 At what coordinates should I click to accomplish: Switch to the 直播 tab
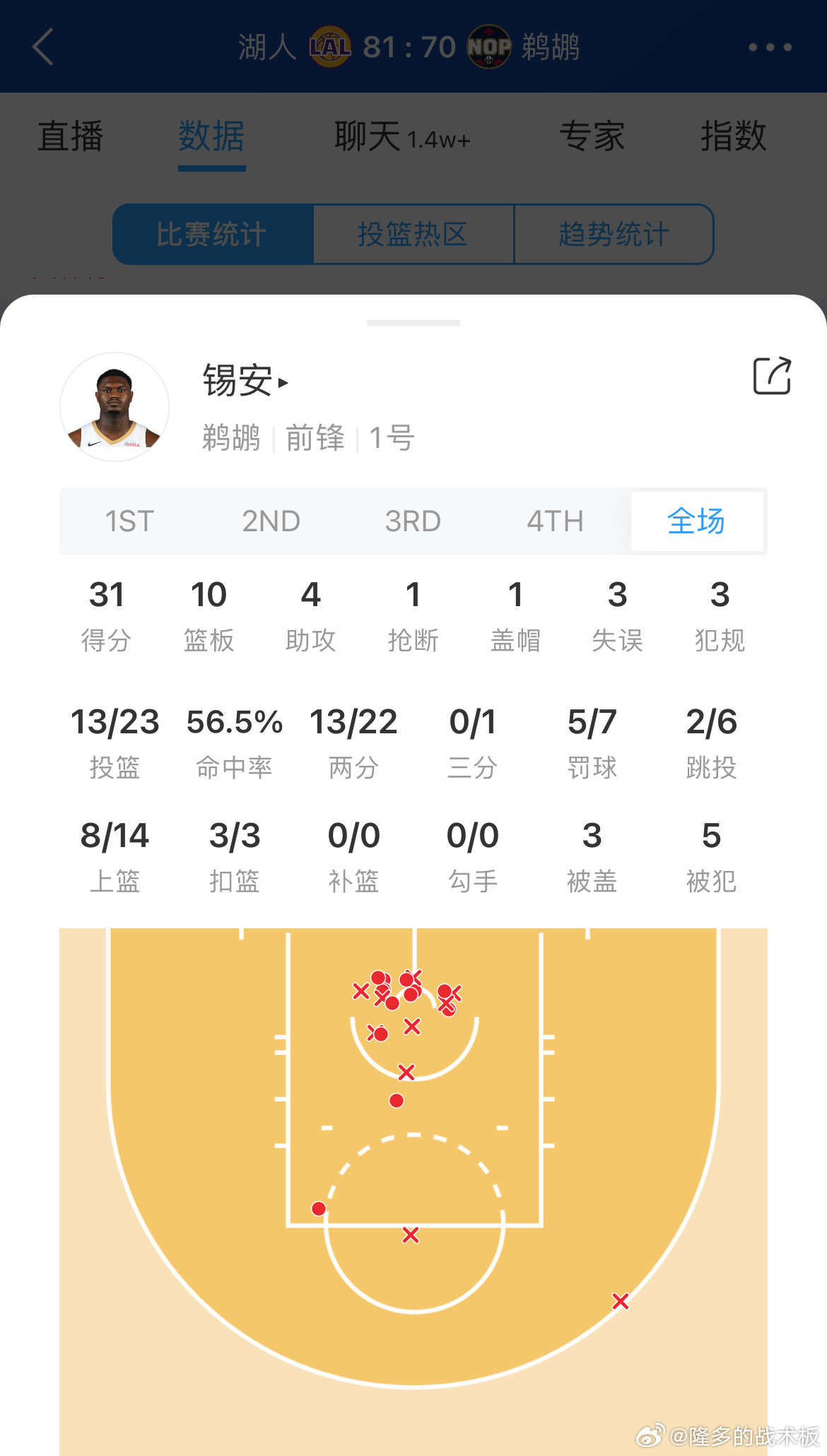71,136
